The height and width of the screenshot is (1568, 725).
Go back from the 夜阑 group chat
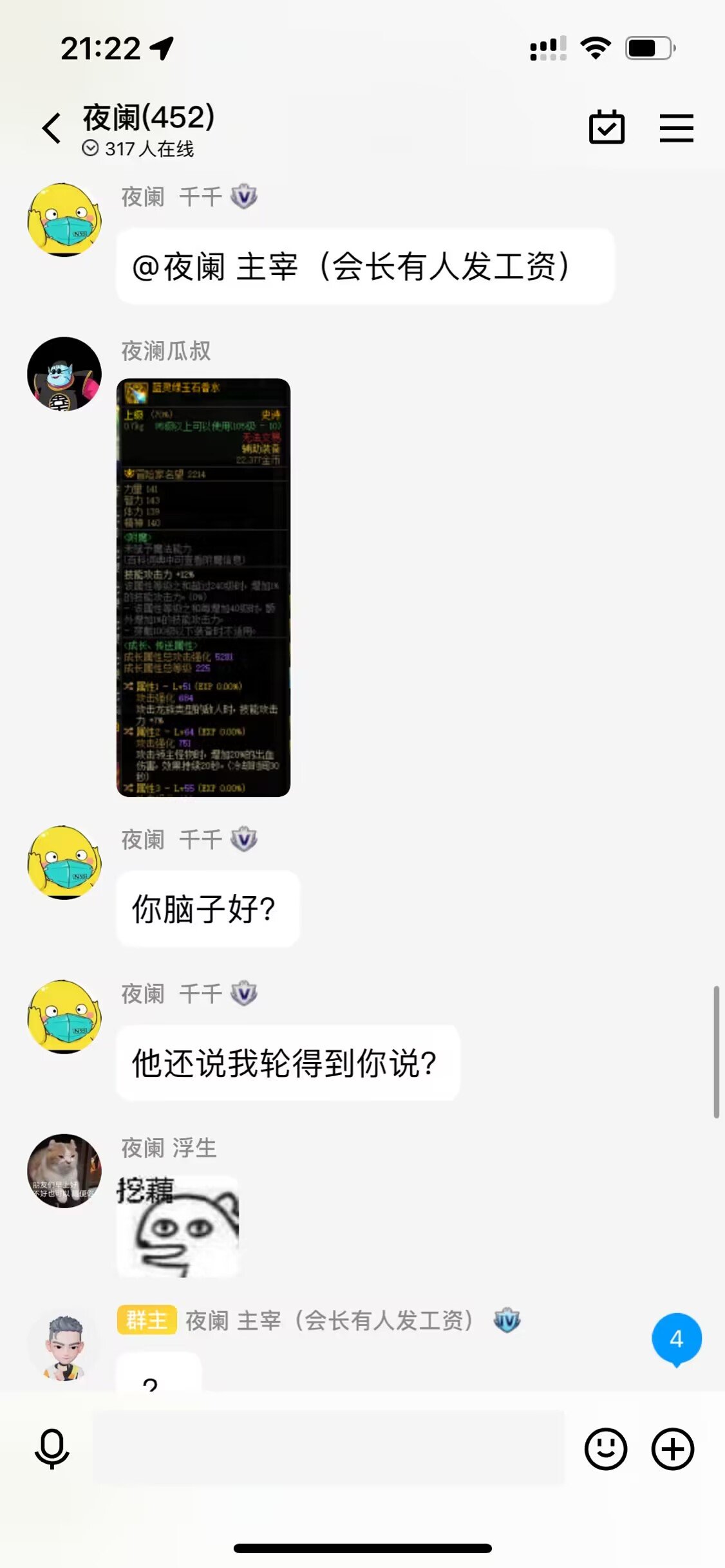52,128
